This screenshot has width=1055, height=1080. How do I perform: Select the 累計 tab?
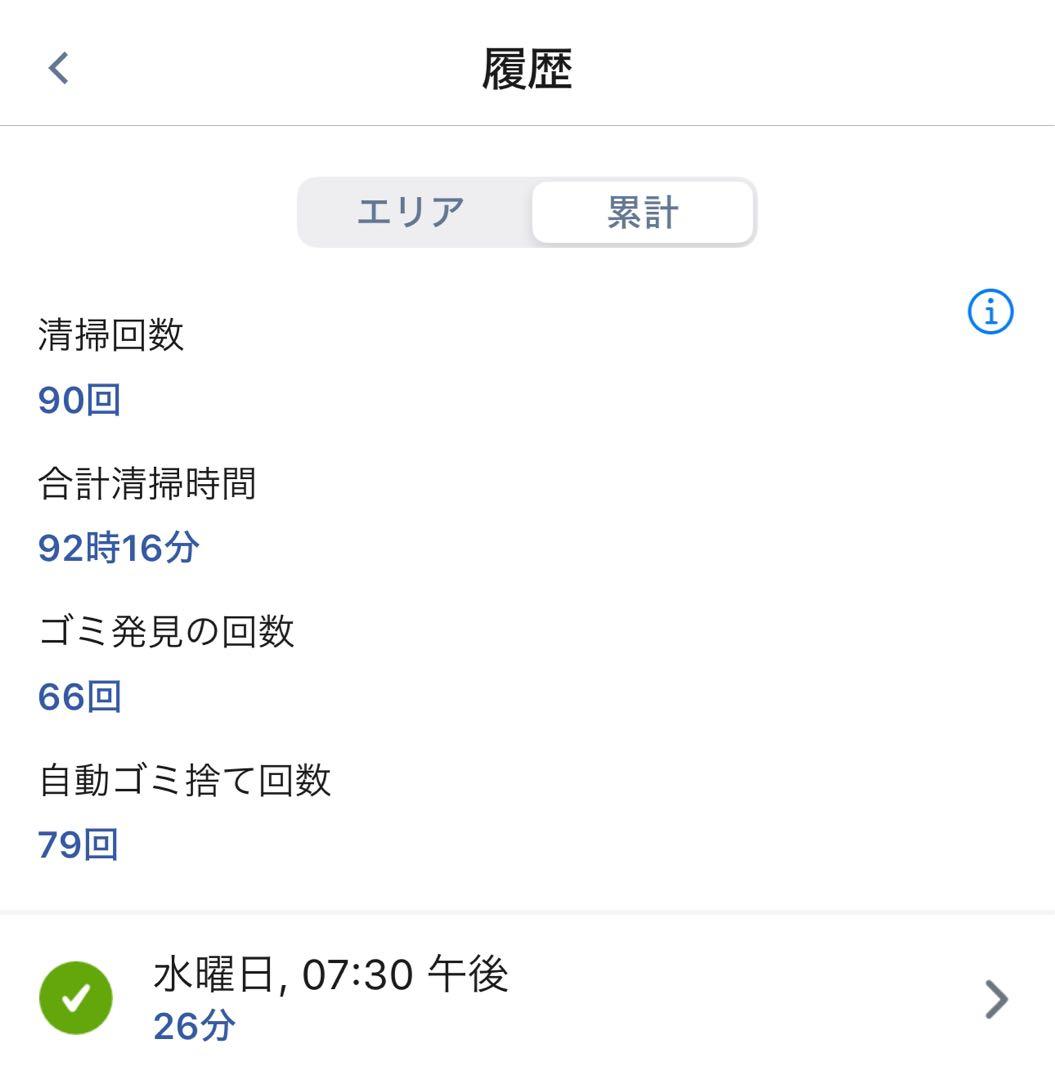645,211
